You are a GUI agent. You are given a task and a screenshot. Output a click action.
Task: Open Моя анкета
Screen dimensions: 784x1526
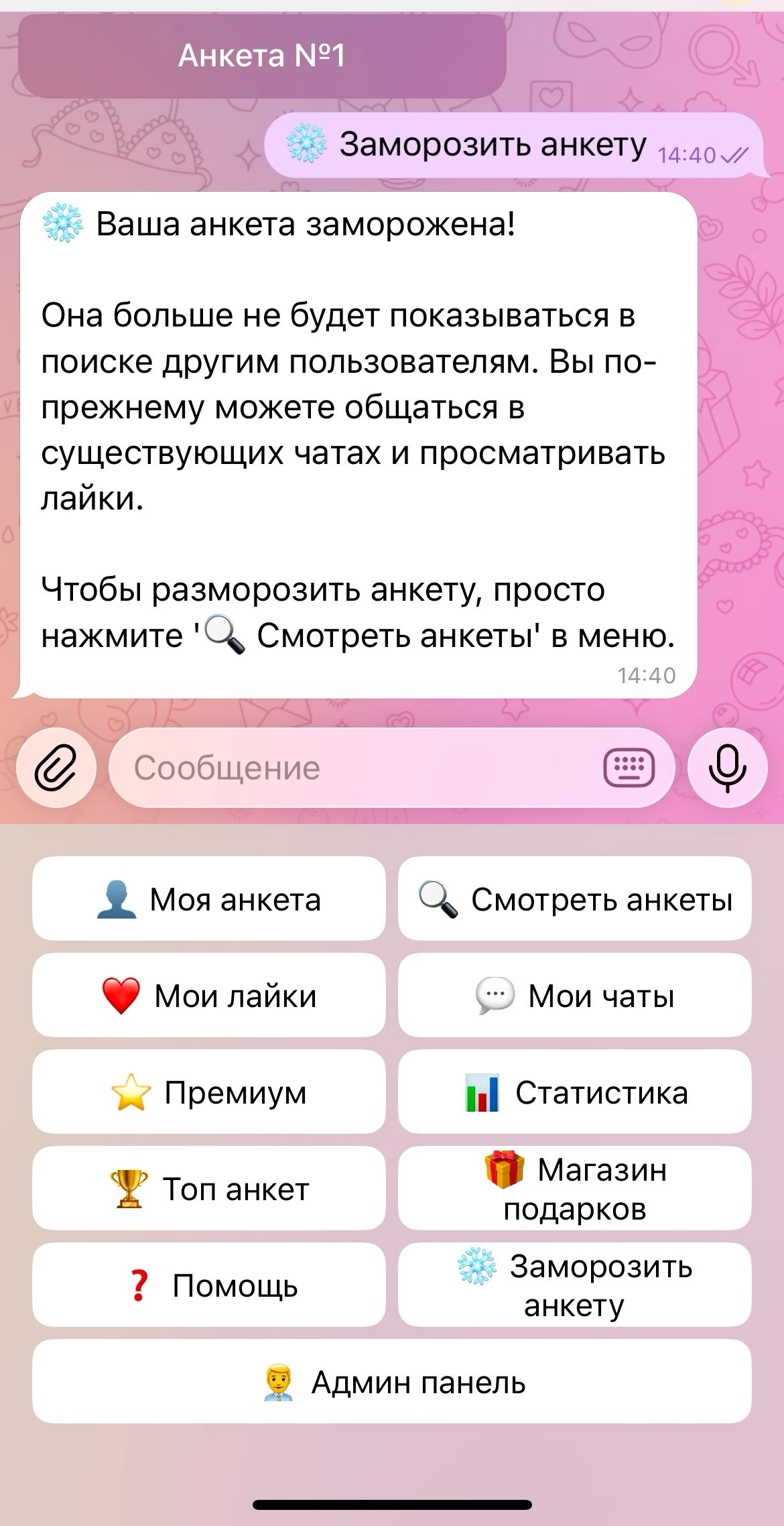[x=209, y=899]
